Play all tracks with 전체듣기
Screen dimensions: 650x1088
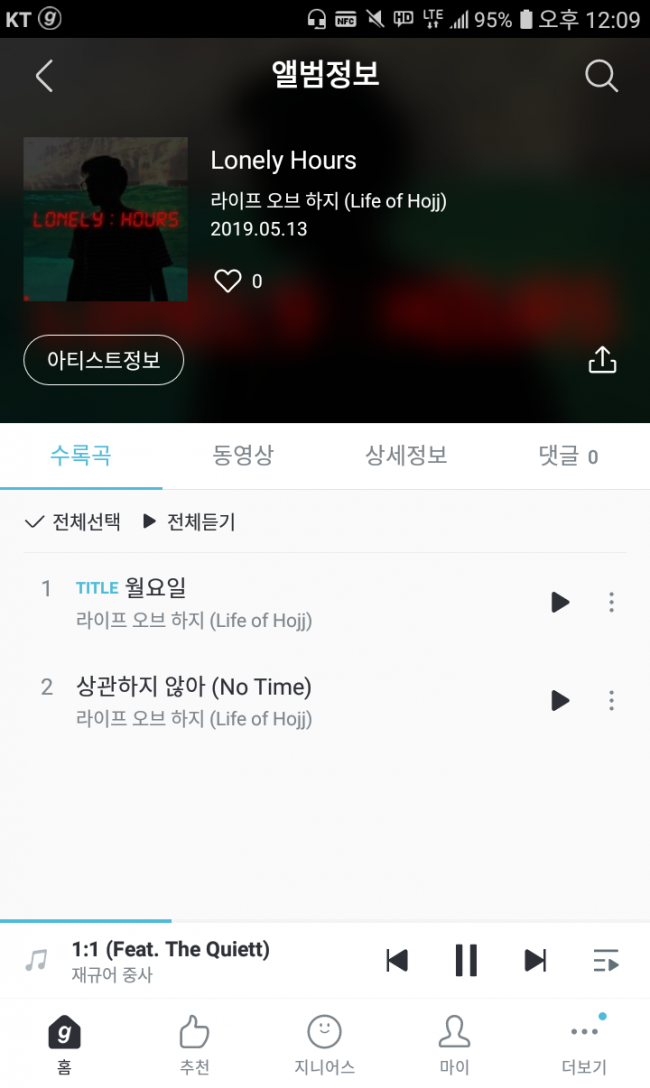point(189,521)
